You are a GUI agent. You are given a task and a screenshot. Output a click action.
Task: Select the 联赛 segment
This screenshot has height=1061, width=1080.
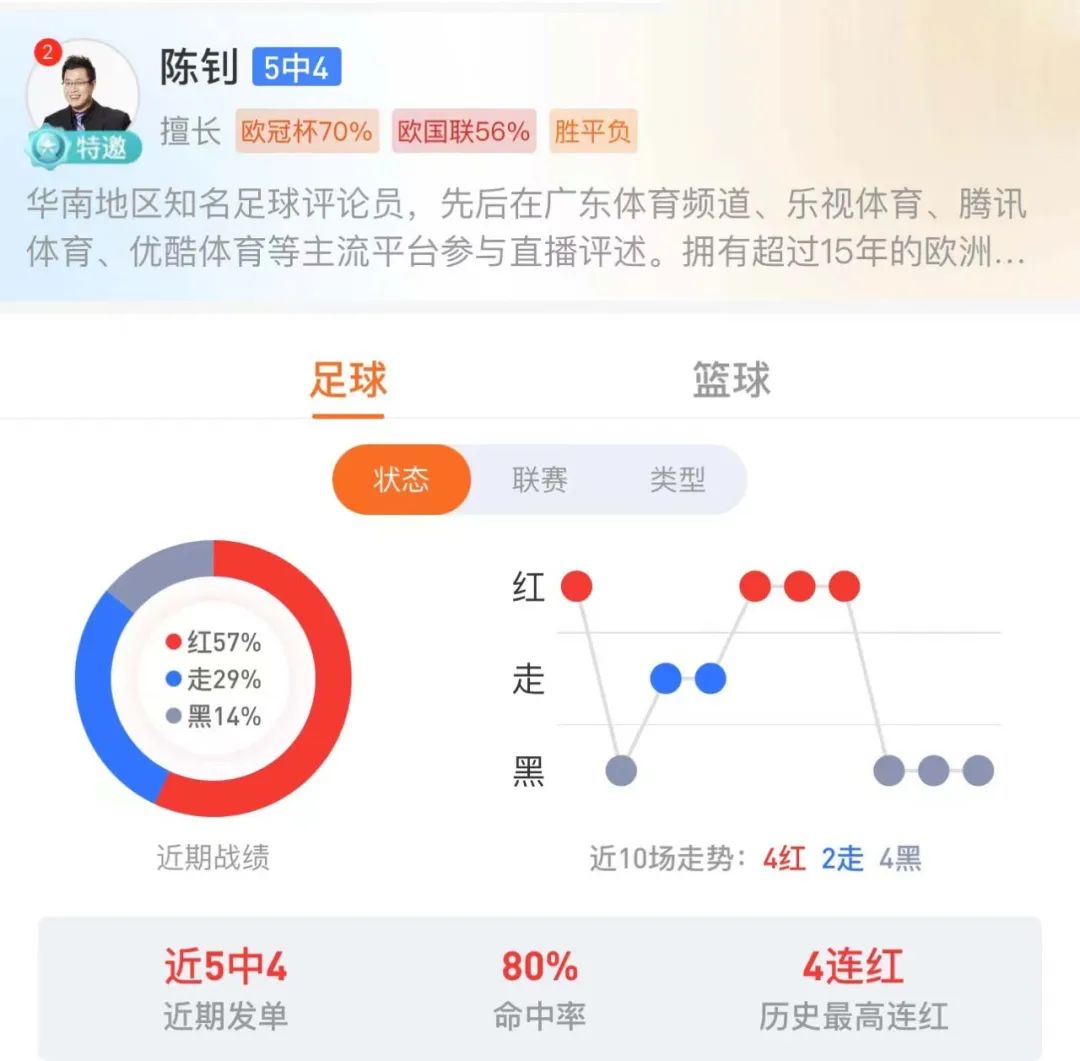pos(540,480)
